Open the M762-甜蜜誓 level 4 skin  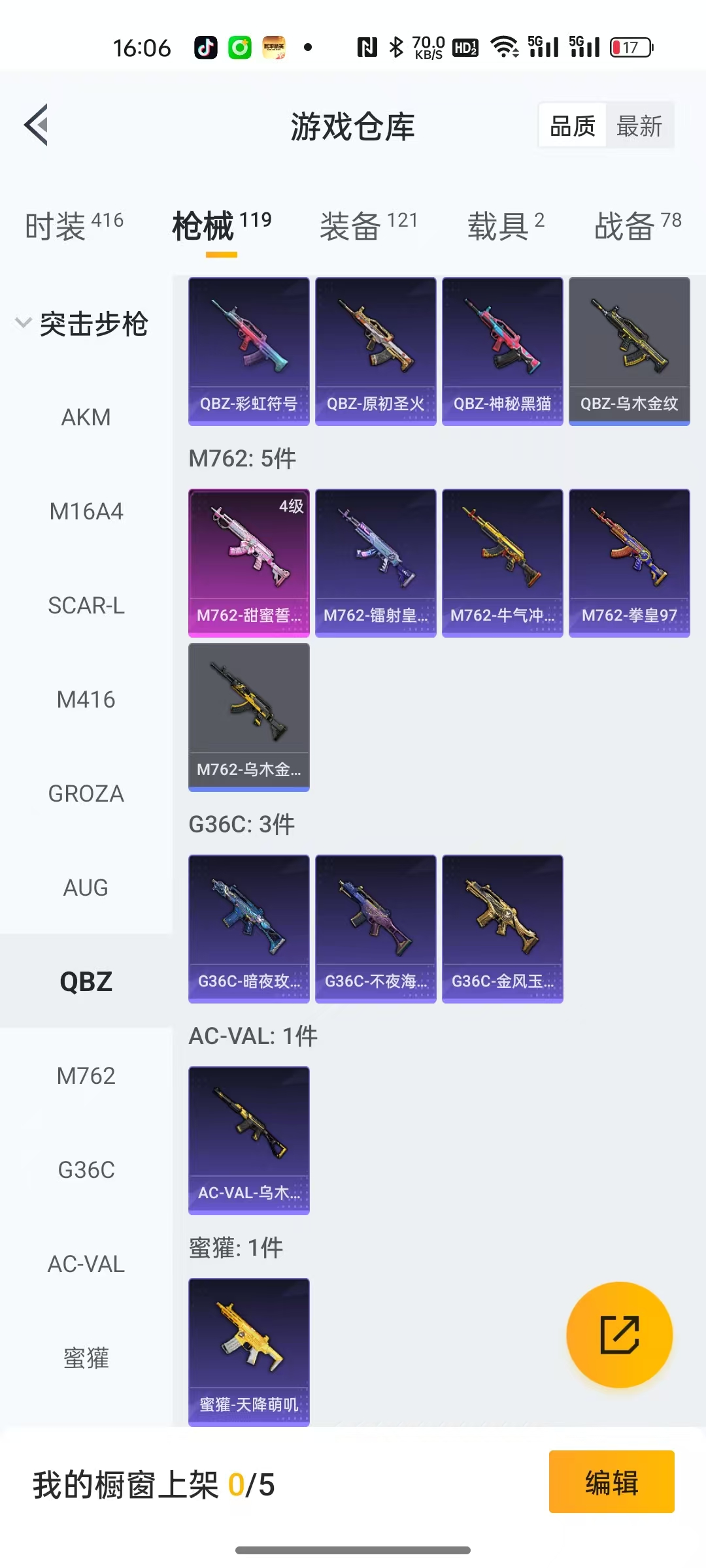click(248, 563)
